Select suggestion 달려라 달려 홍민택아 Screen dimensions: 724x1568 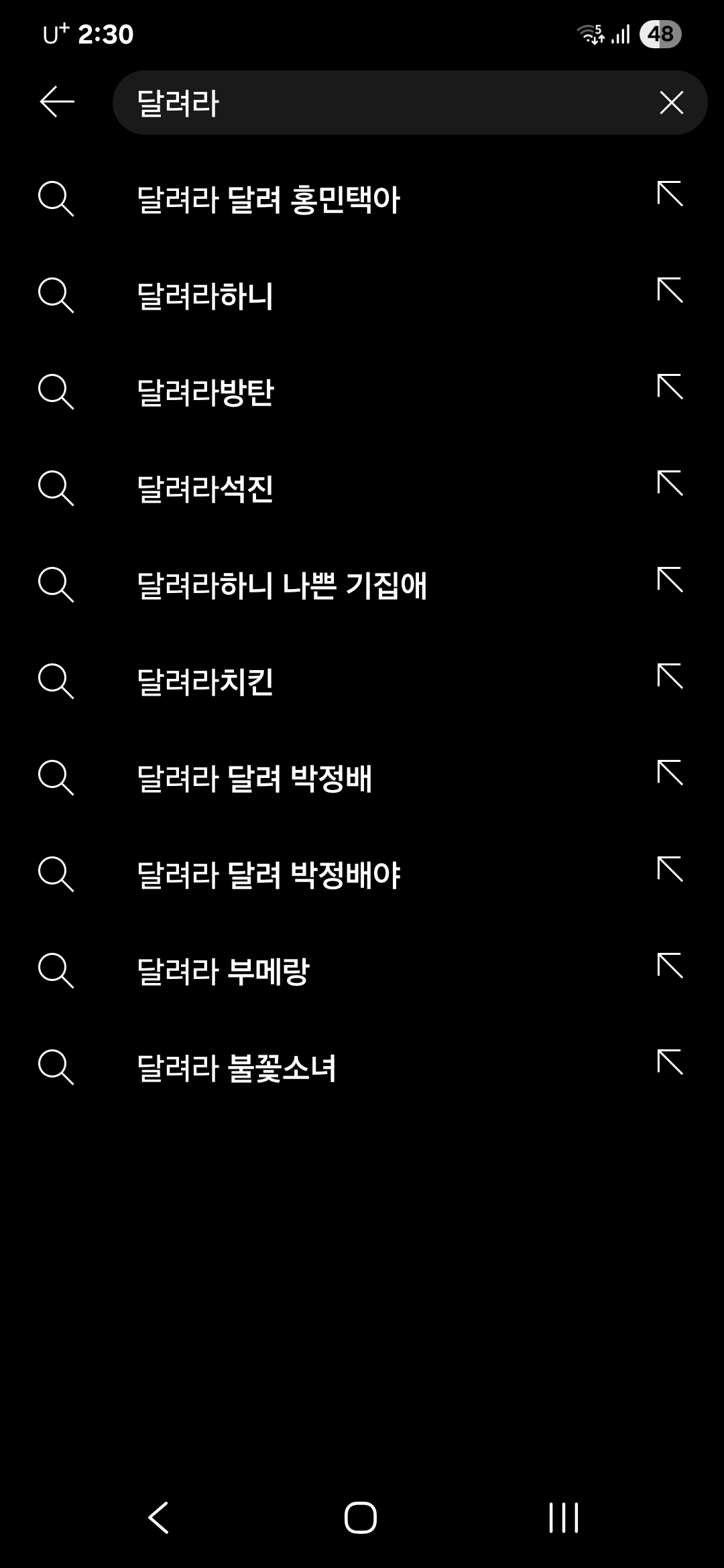pos(268,199)
